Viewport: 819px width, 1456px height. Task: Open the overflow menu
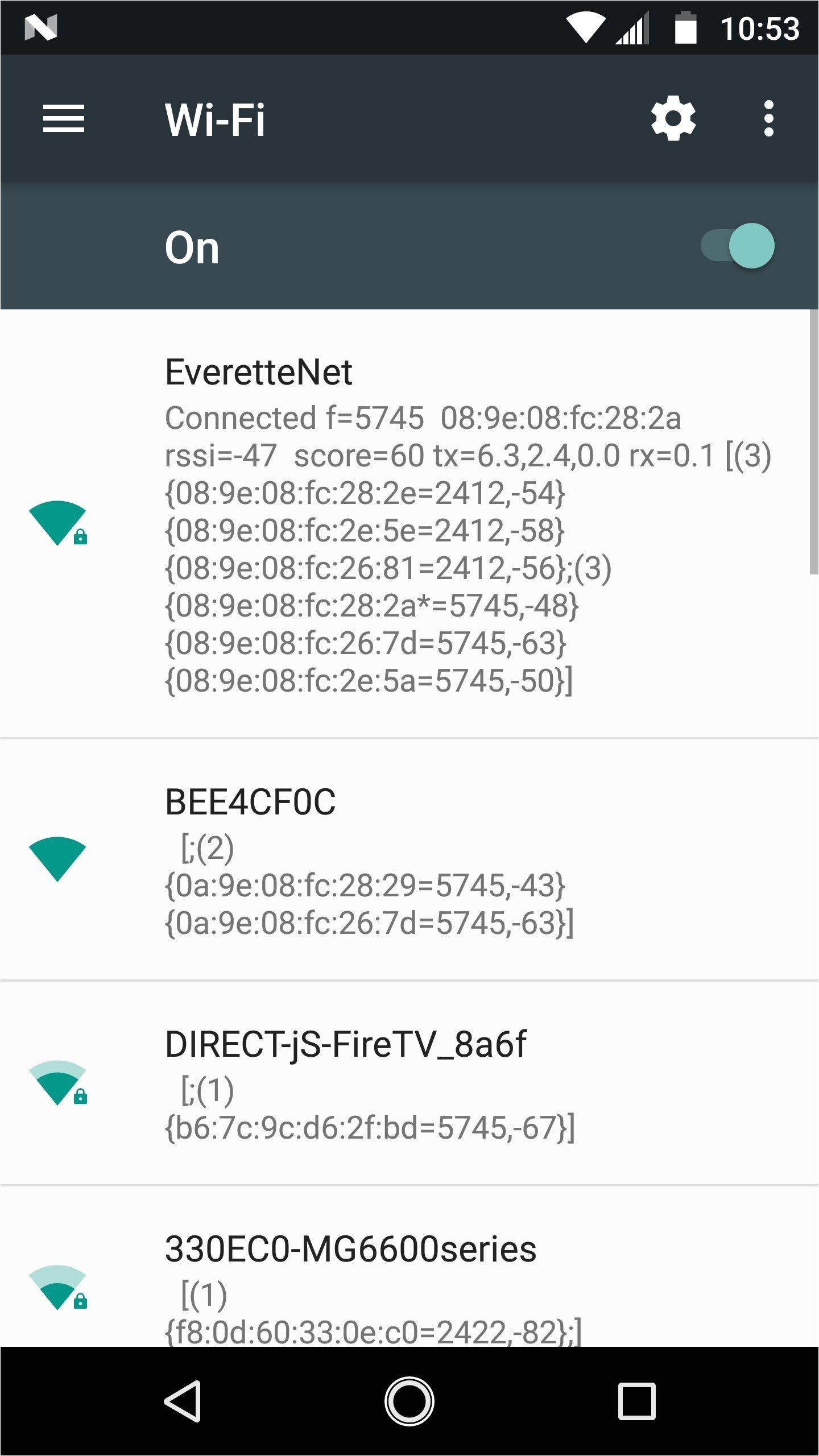point(768,119)
